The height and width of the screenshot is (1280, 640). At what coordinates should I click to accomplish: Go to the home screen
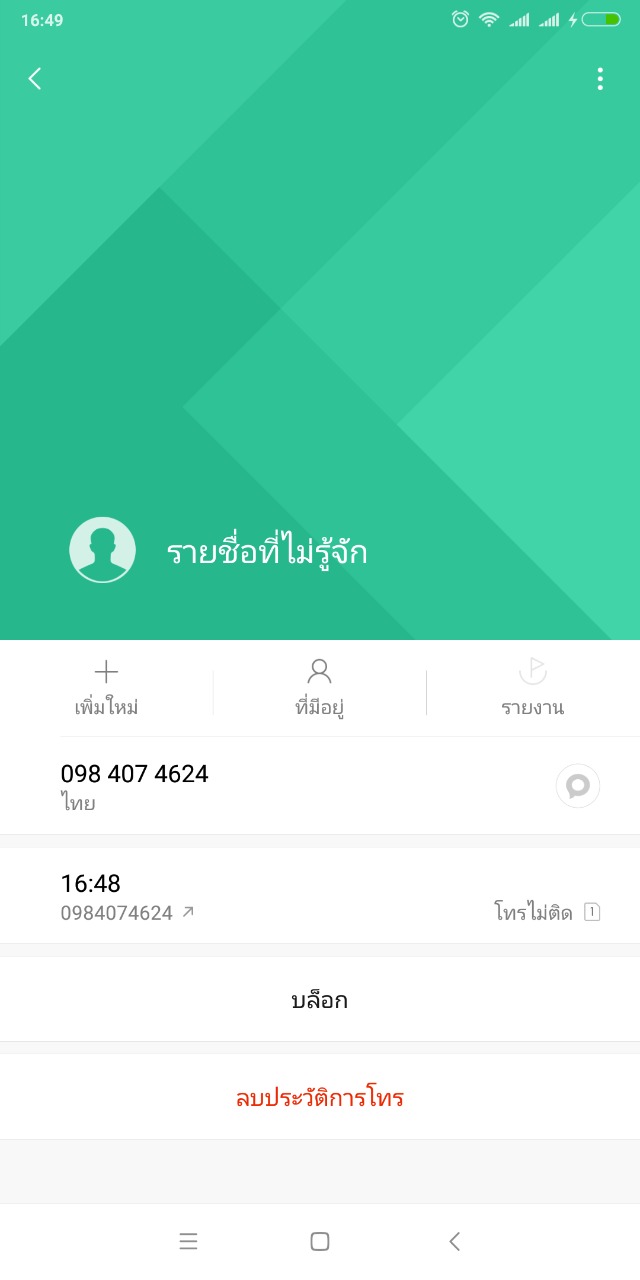[x=320, y=1241]
